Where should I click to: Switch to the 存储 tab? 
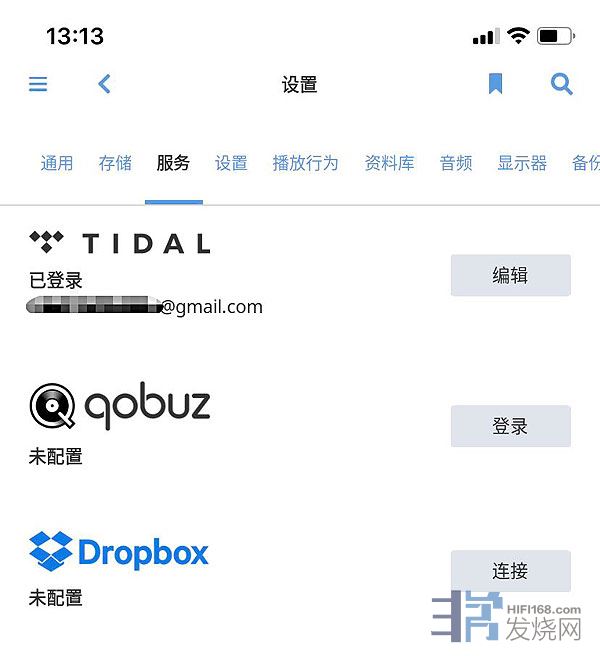coord(115,163)
